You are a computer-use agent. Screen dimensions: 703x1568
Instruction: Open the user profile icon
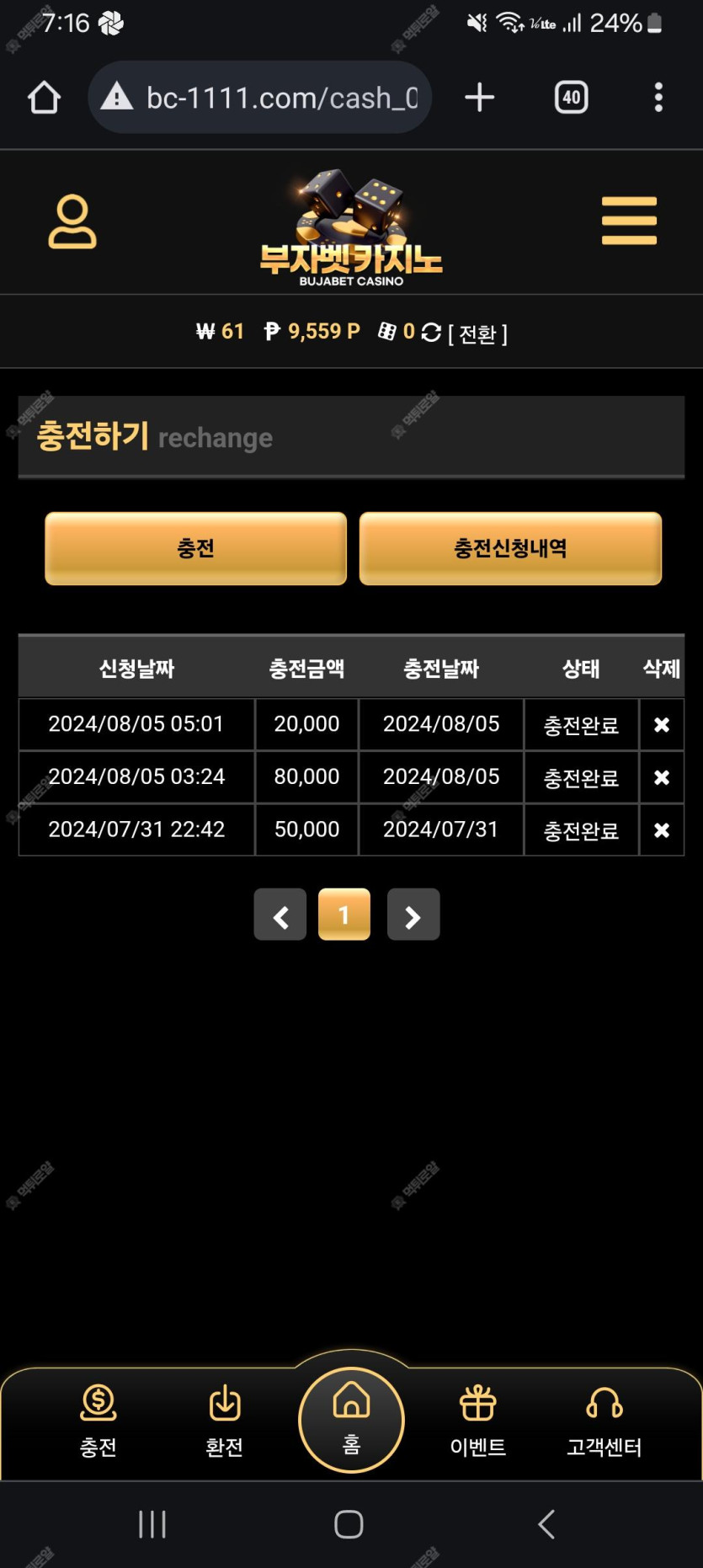pos(72,221)
